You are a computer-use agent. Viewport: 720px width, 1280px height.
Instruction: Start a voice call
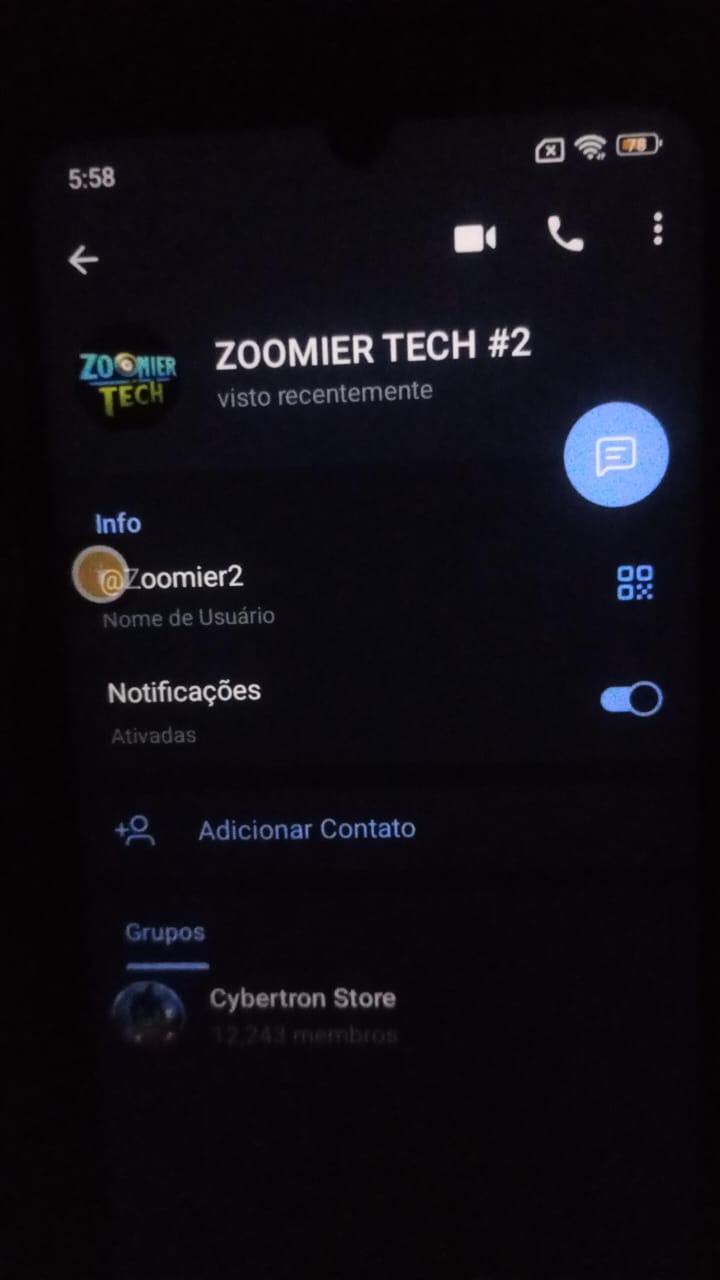pyautogui.click(x=564, y=236)
